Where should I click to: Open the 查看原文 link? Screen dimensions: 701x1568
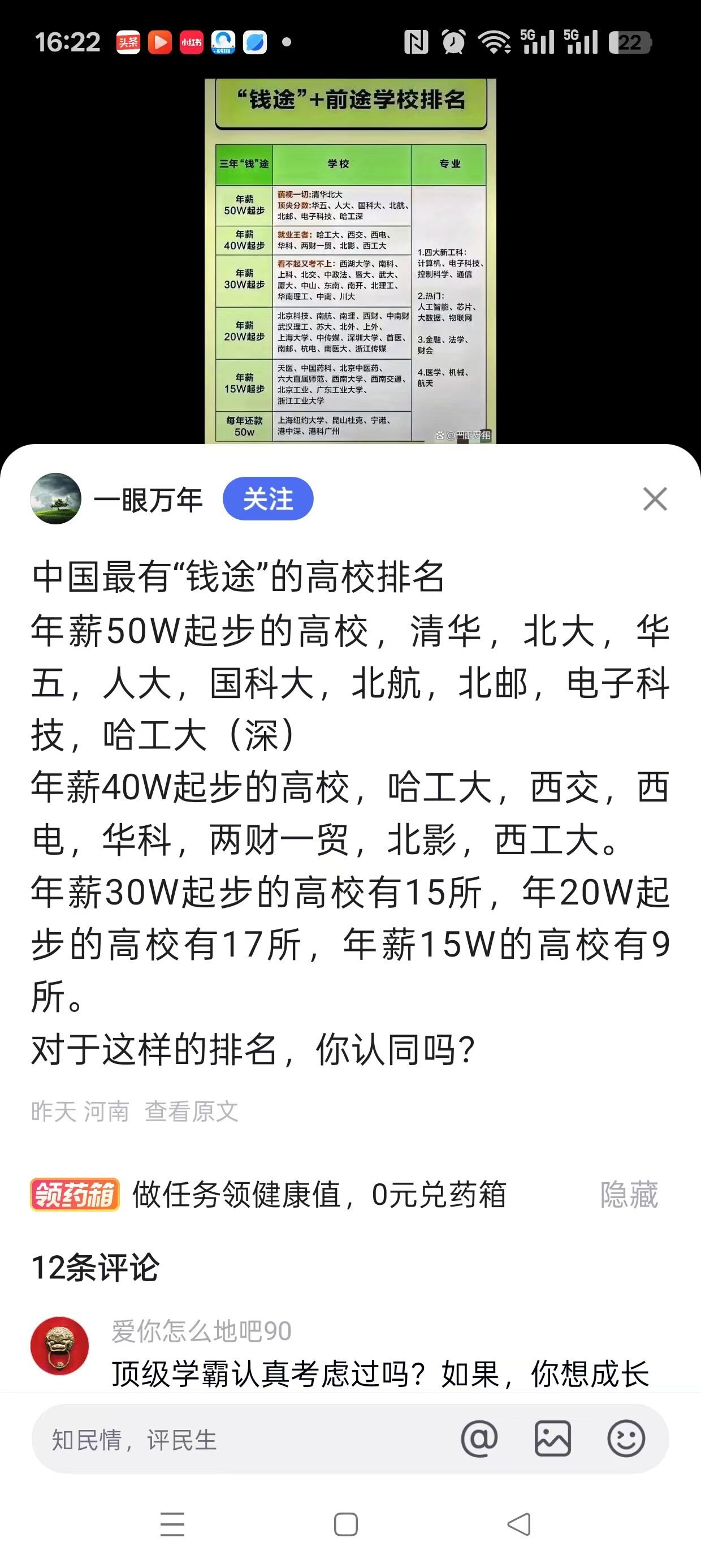(191, 1111)
